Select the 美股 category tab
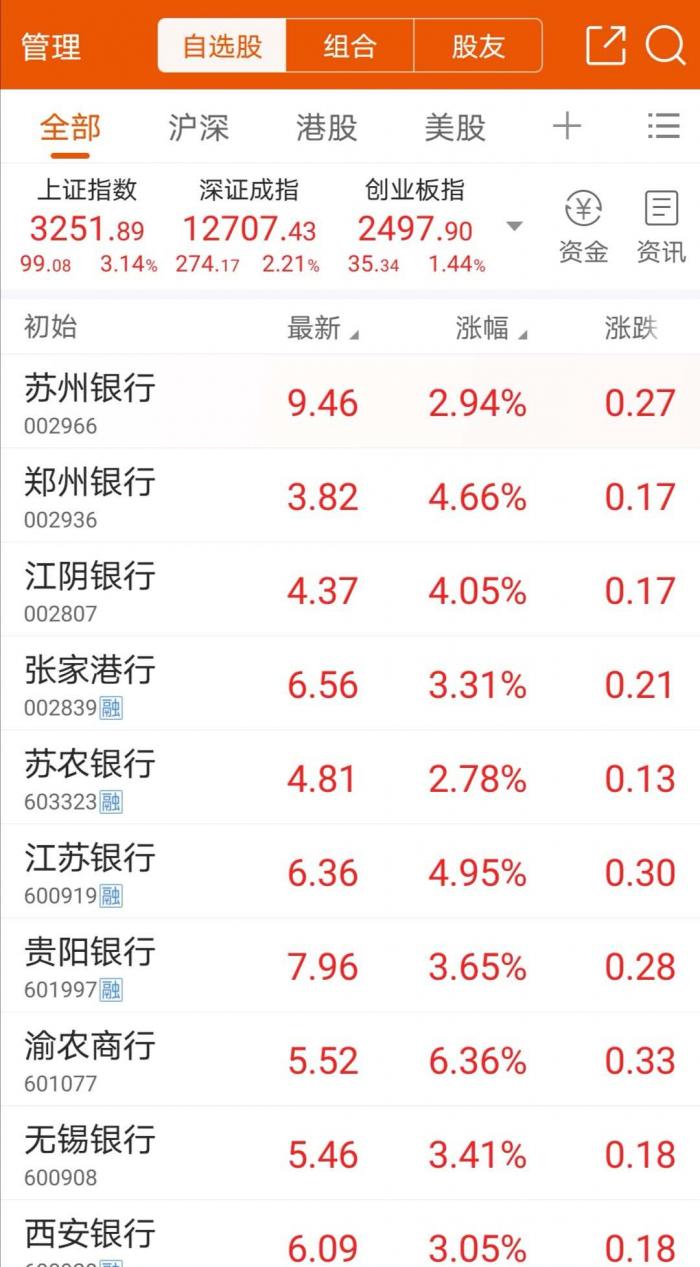700x1267 pixels. click(454, 127)
